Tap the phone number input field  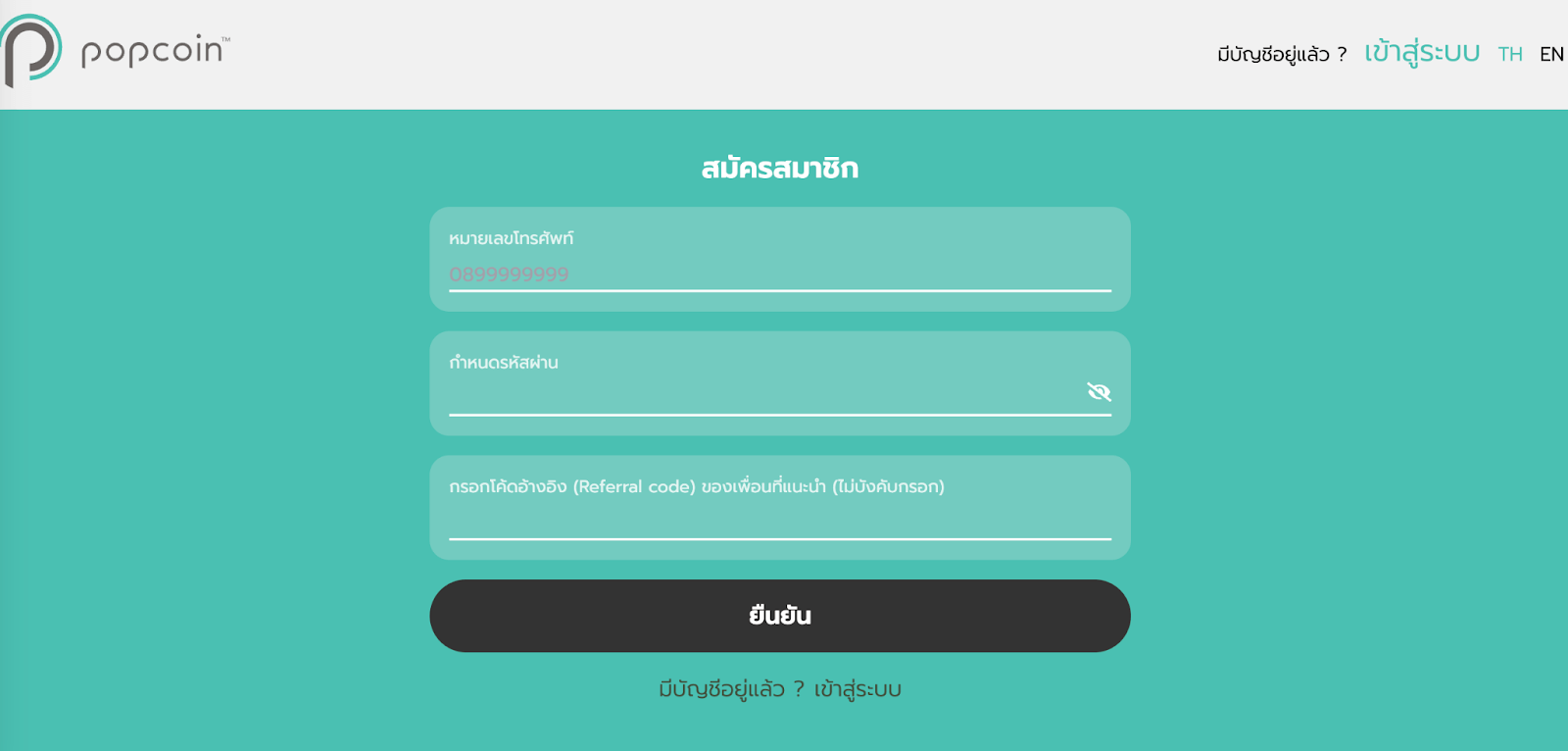pos(779,275)
